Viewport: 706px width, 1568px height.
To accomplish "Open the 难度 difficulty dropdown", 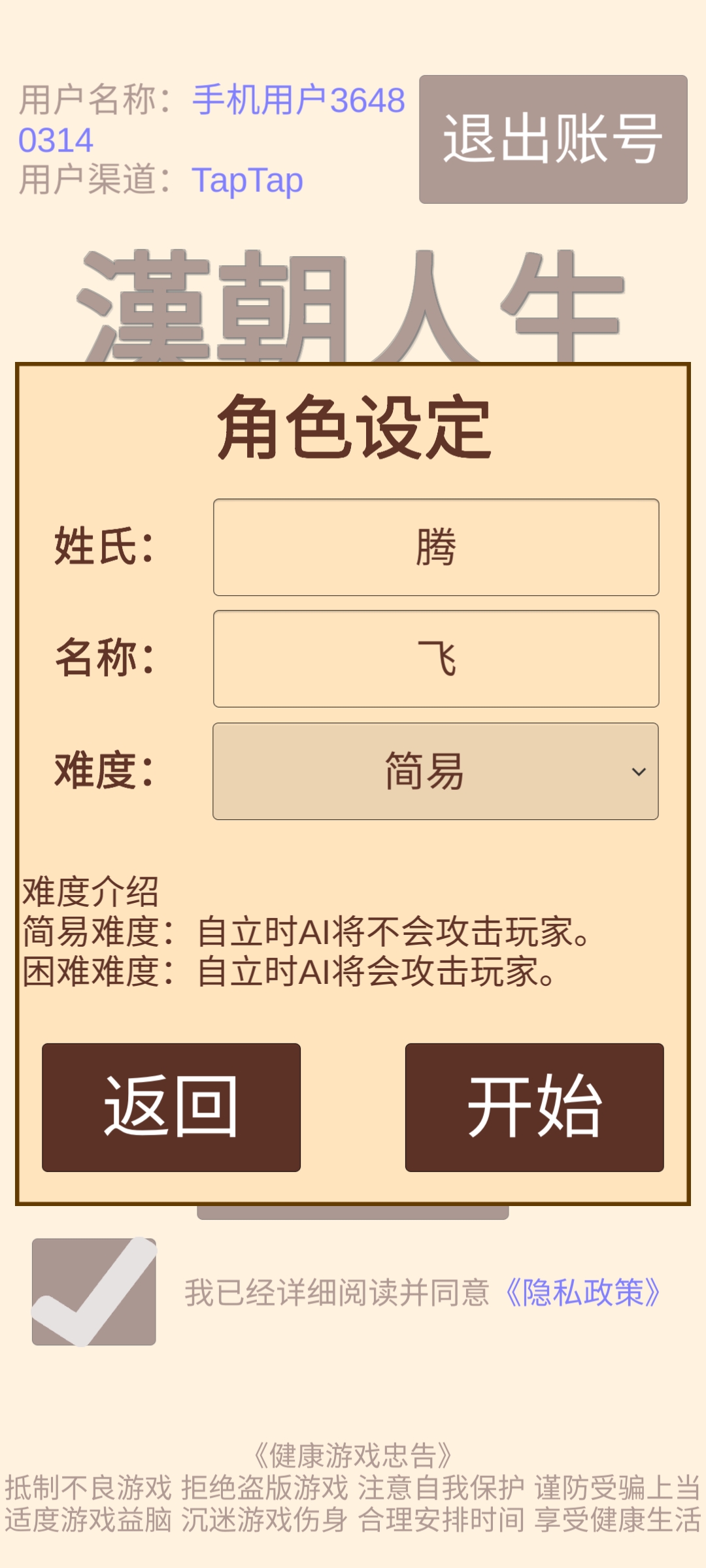I will click(x=435, y=771).
